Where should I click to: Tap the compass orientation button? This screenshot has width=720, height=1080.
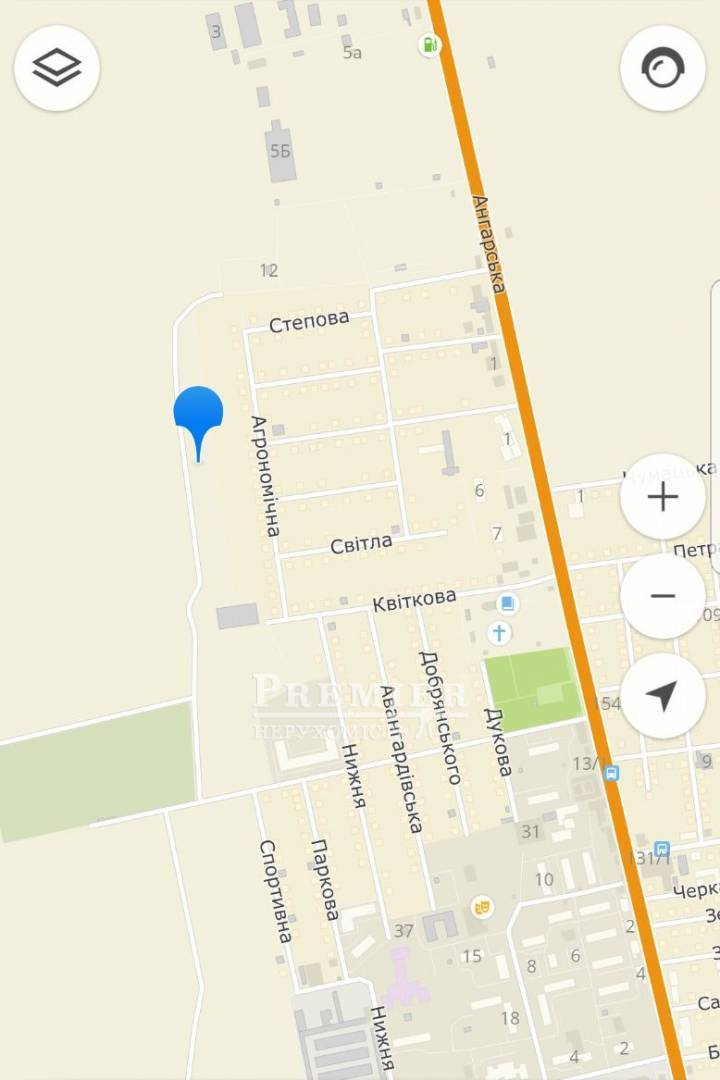[x=662, y=68]
